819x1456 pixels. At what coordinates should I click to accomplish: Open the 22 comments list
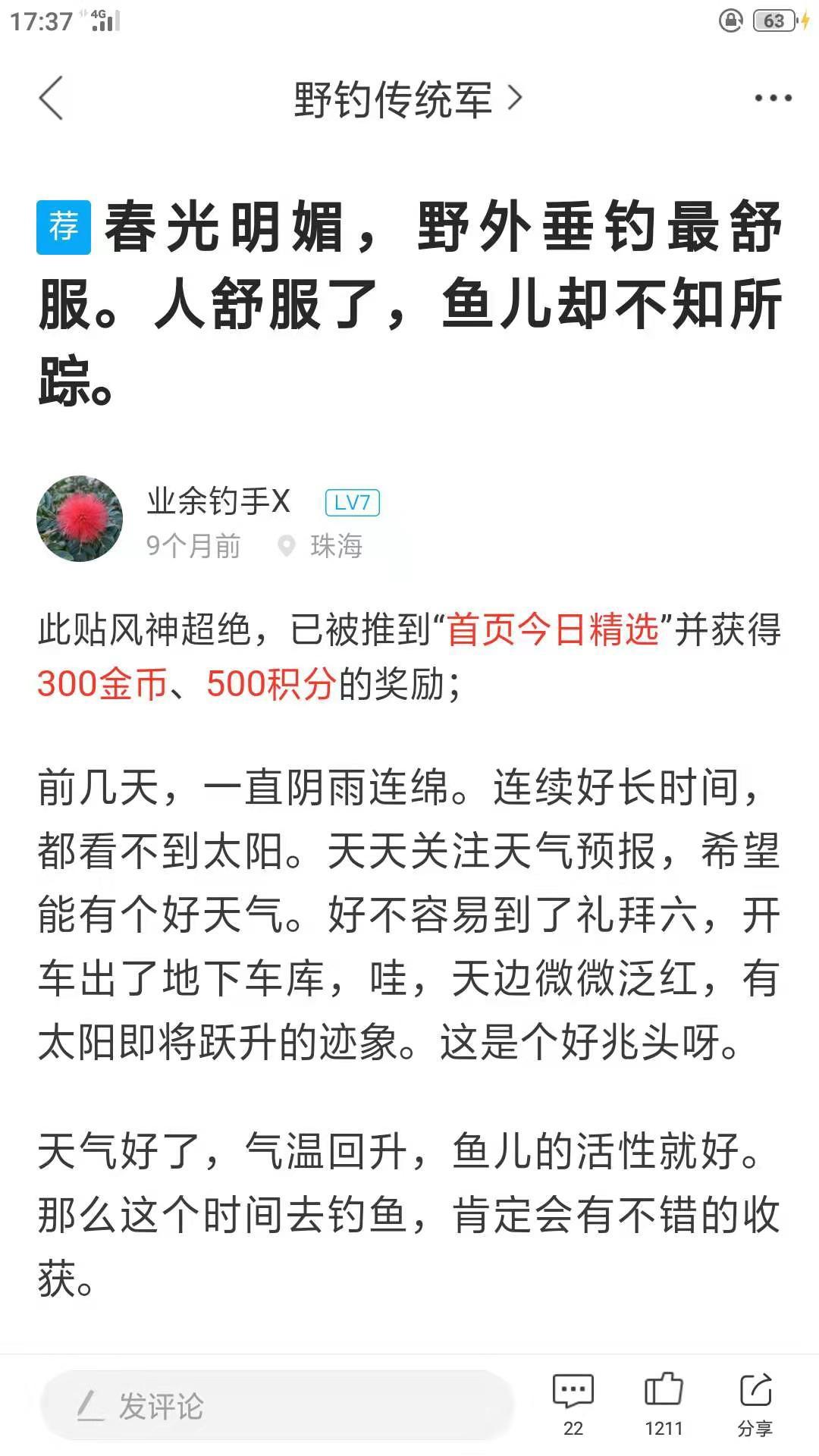point(573,1401)
